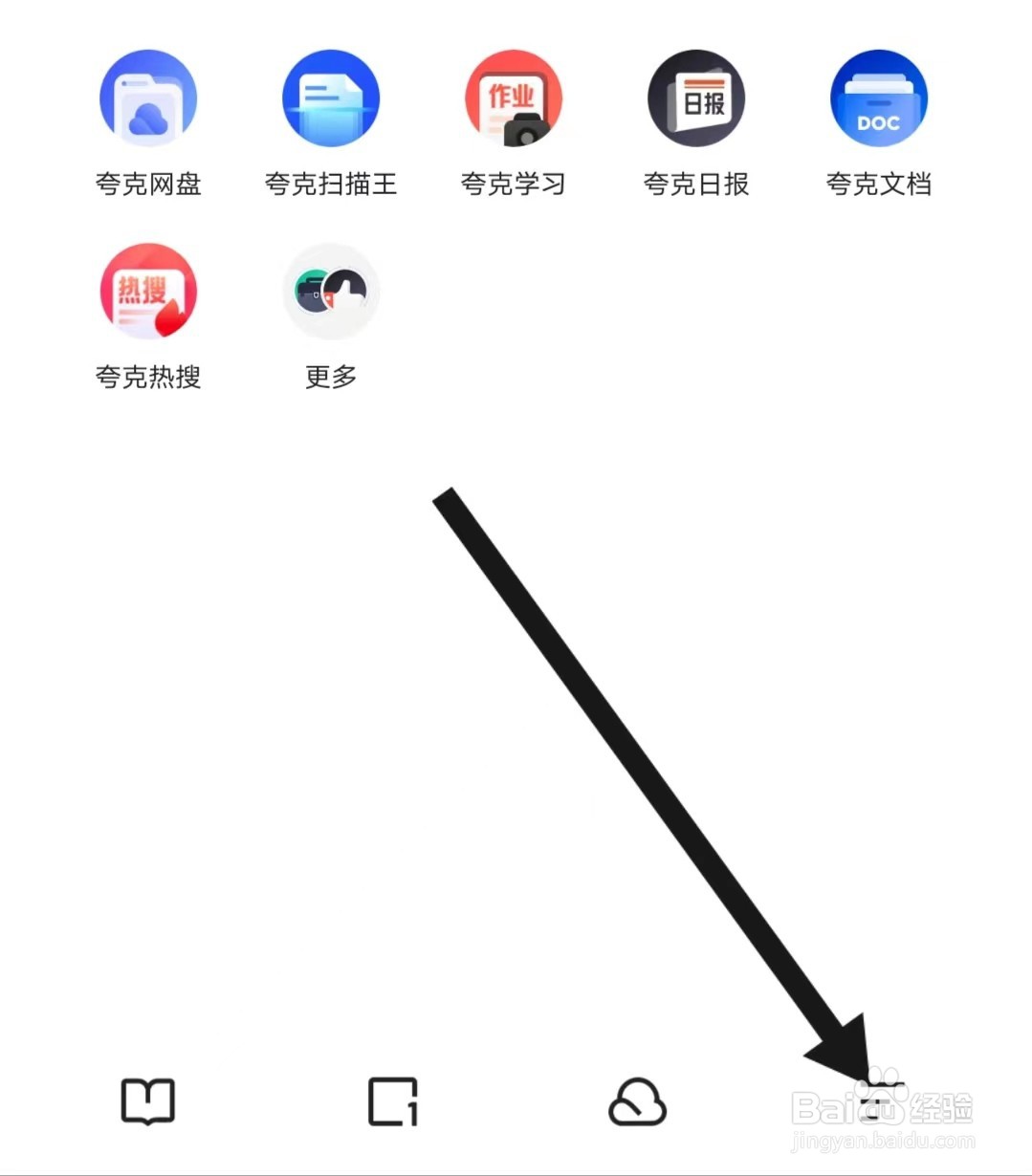Click the 夸克热搜 label under its icon
Viewport: 1032px width, 1176px height.
pyautogui.click(x=148, y=376)
